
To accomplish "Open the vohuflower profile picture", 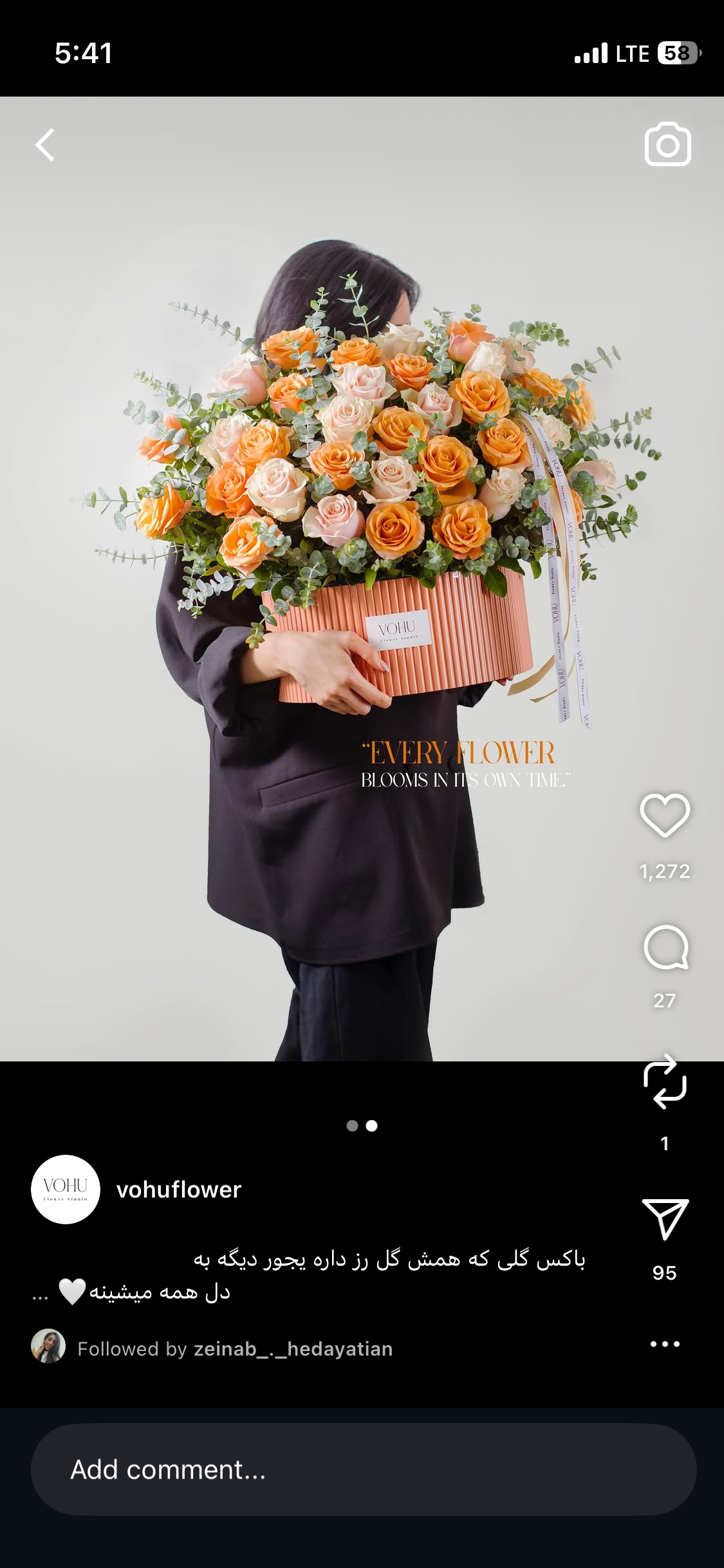I will 66,1190.
